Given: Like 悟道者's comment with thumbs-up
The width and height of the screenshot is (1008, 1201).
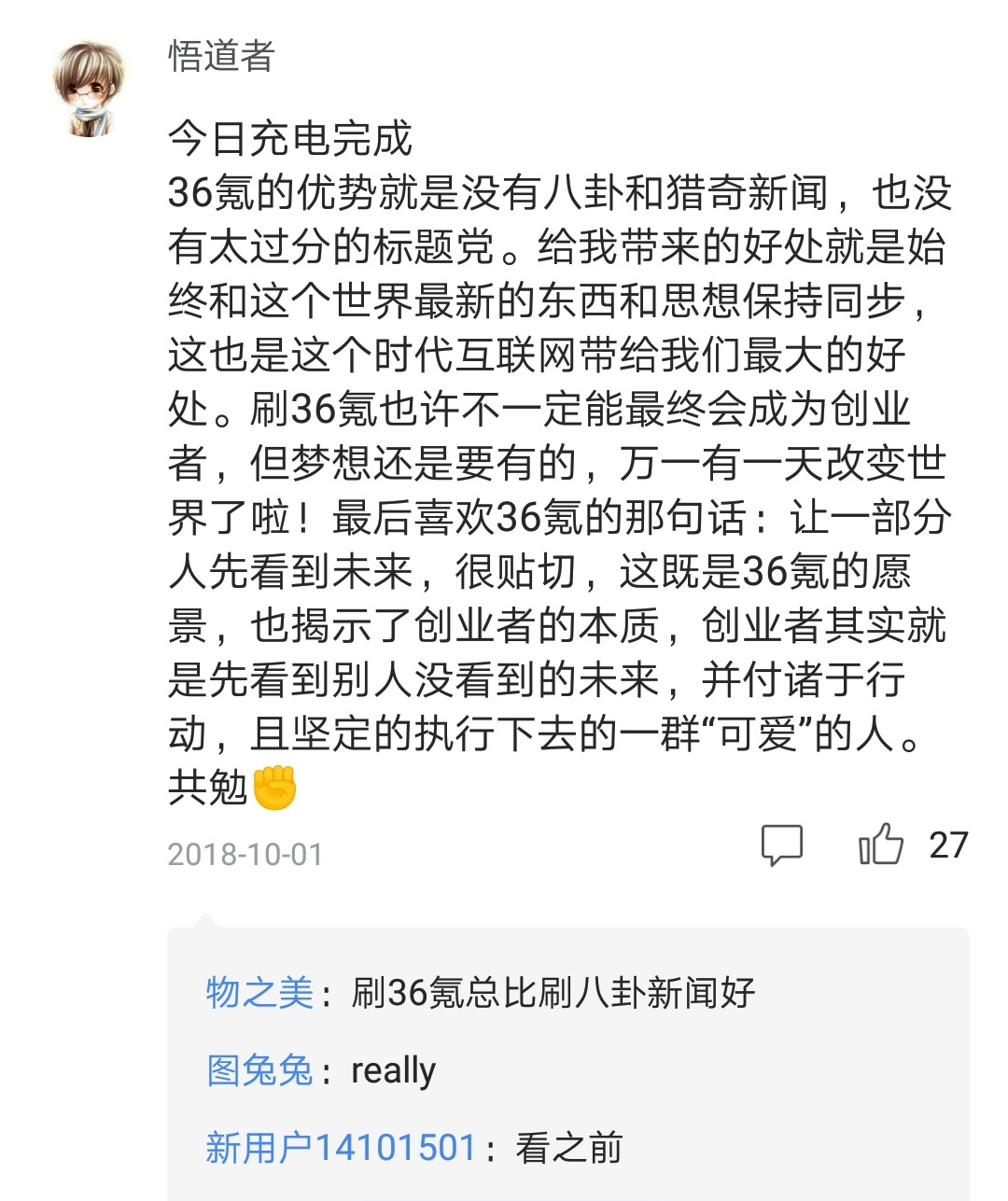Looking at the screenshot, I should (881, 845).
